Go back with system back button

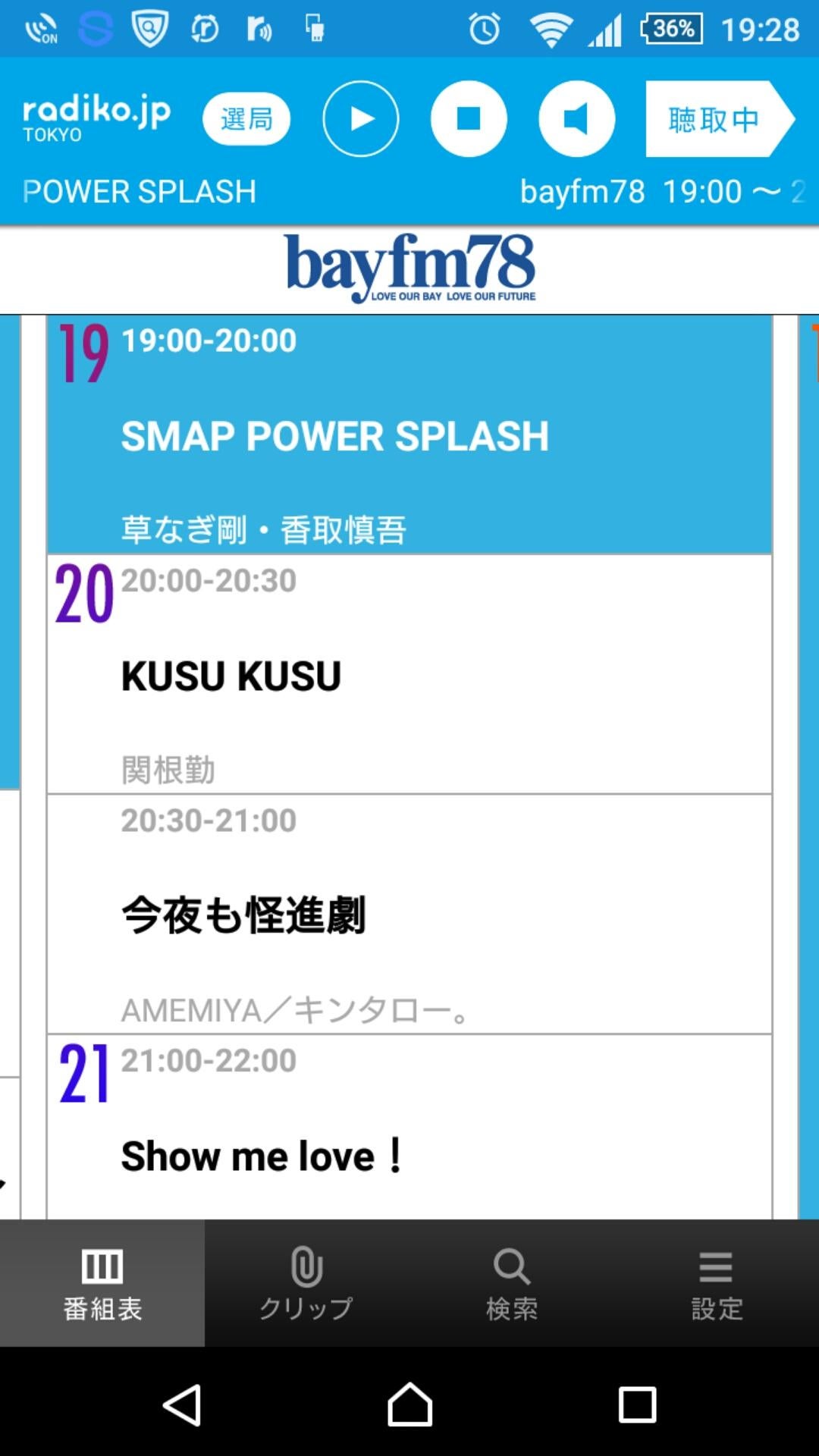182,1404
